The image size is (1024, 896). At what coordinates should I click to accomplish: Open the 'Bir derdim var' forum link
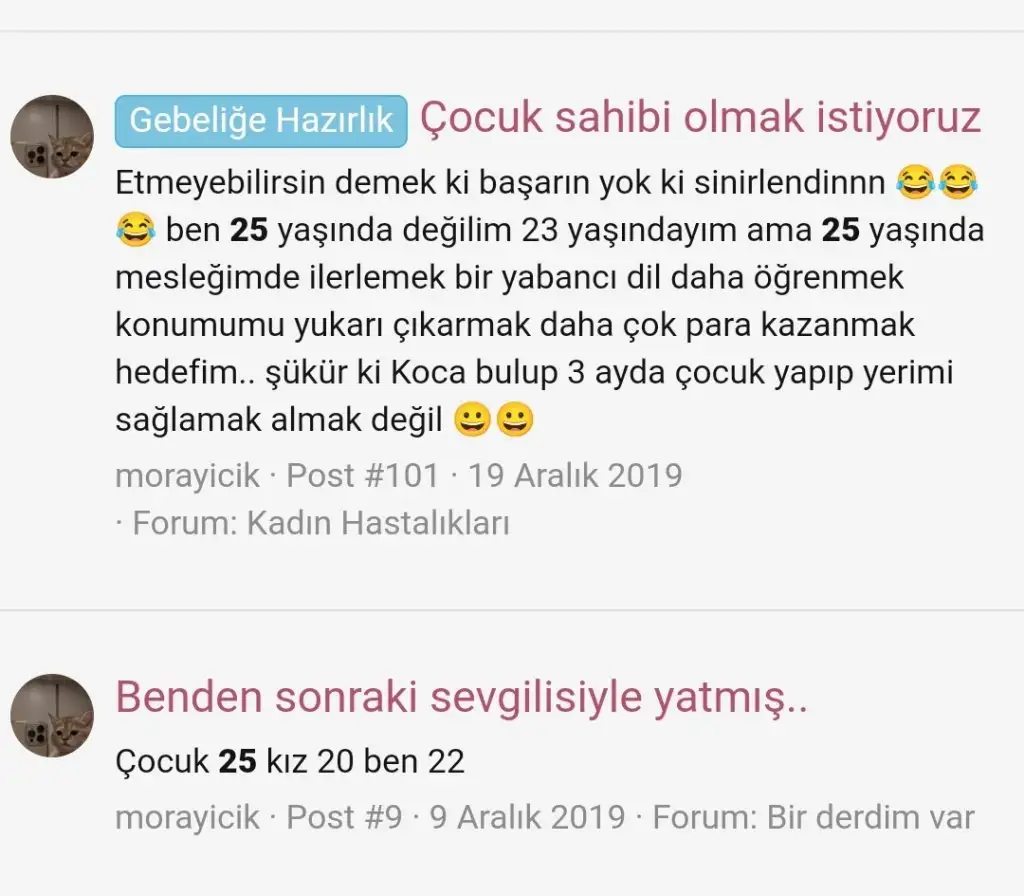pos(870,817)
